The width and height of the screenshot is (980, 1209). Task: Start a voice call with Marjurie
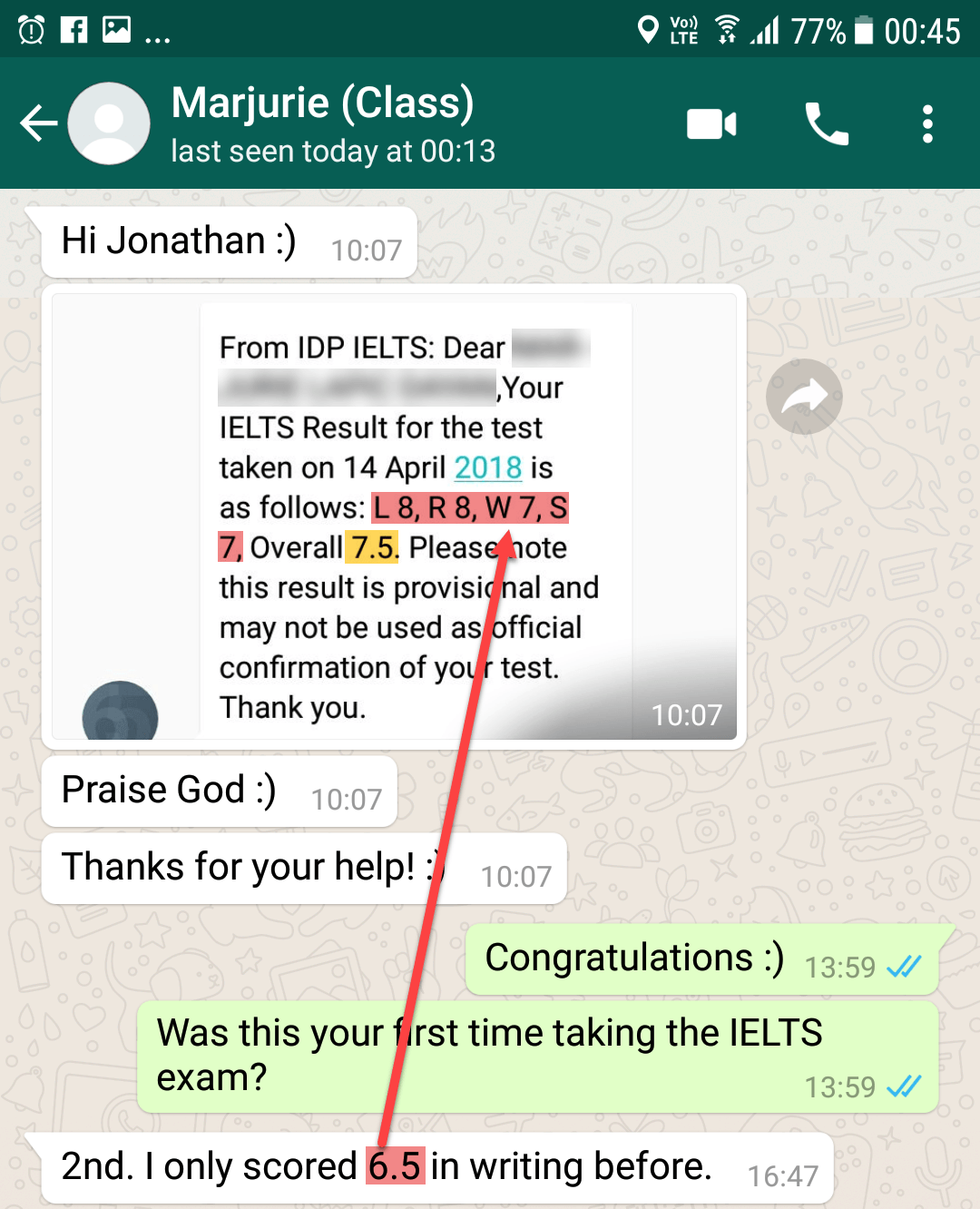click(x=826, y=123)
